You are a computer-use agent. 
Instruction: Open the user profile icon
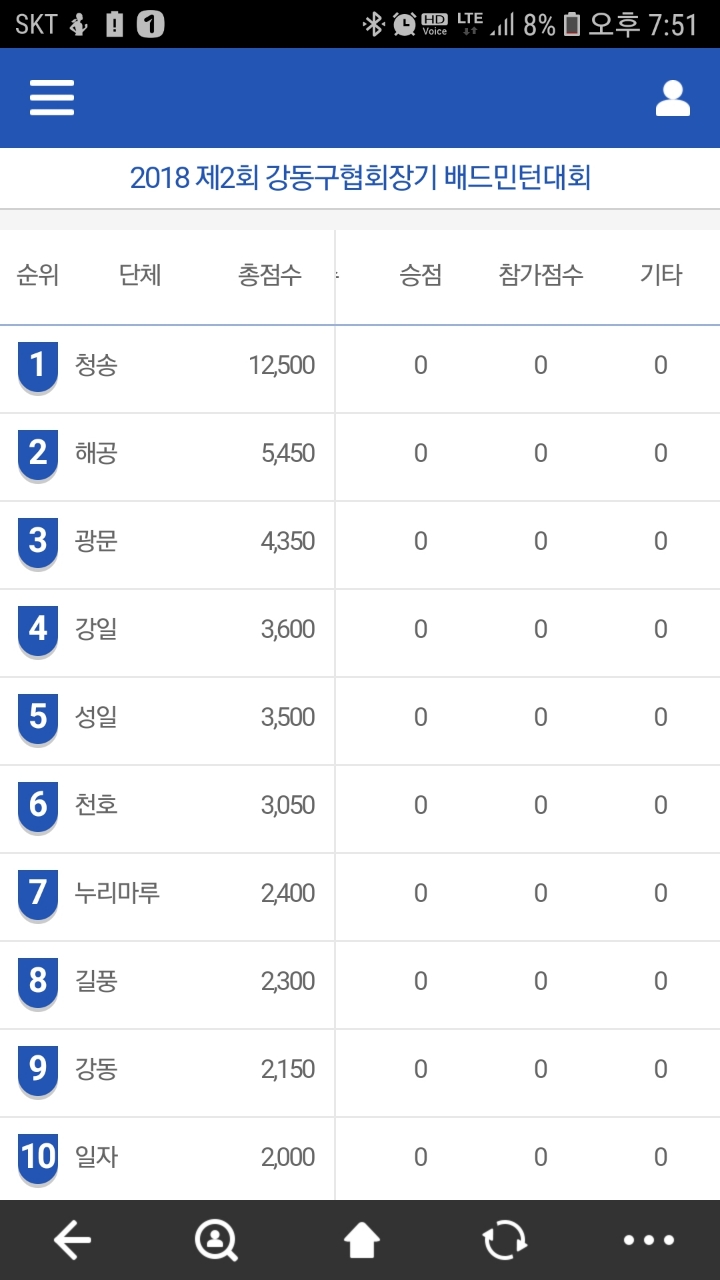pos(672,98)
